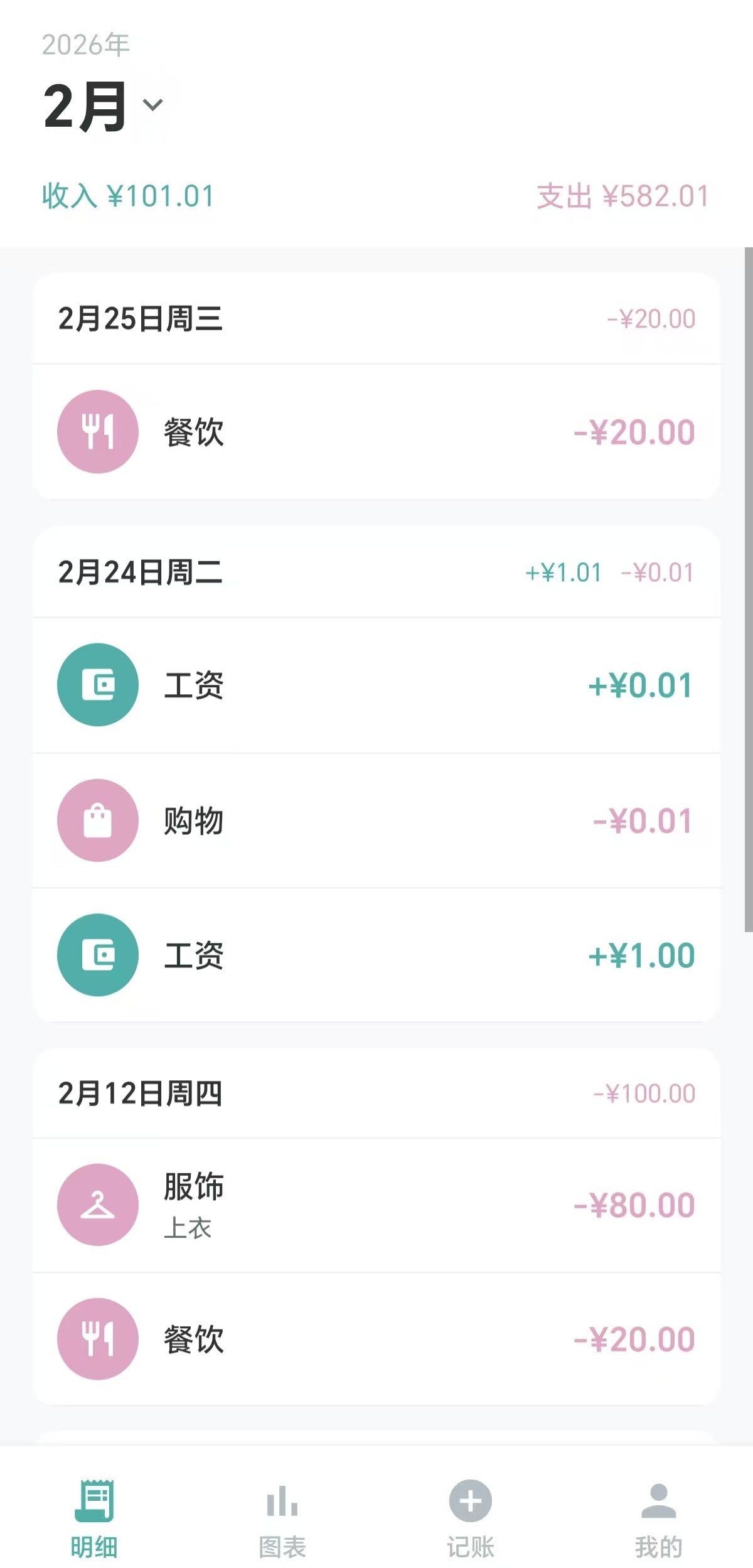Select the 购物 shopping bag icon

[97, 821]
